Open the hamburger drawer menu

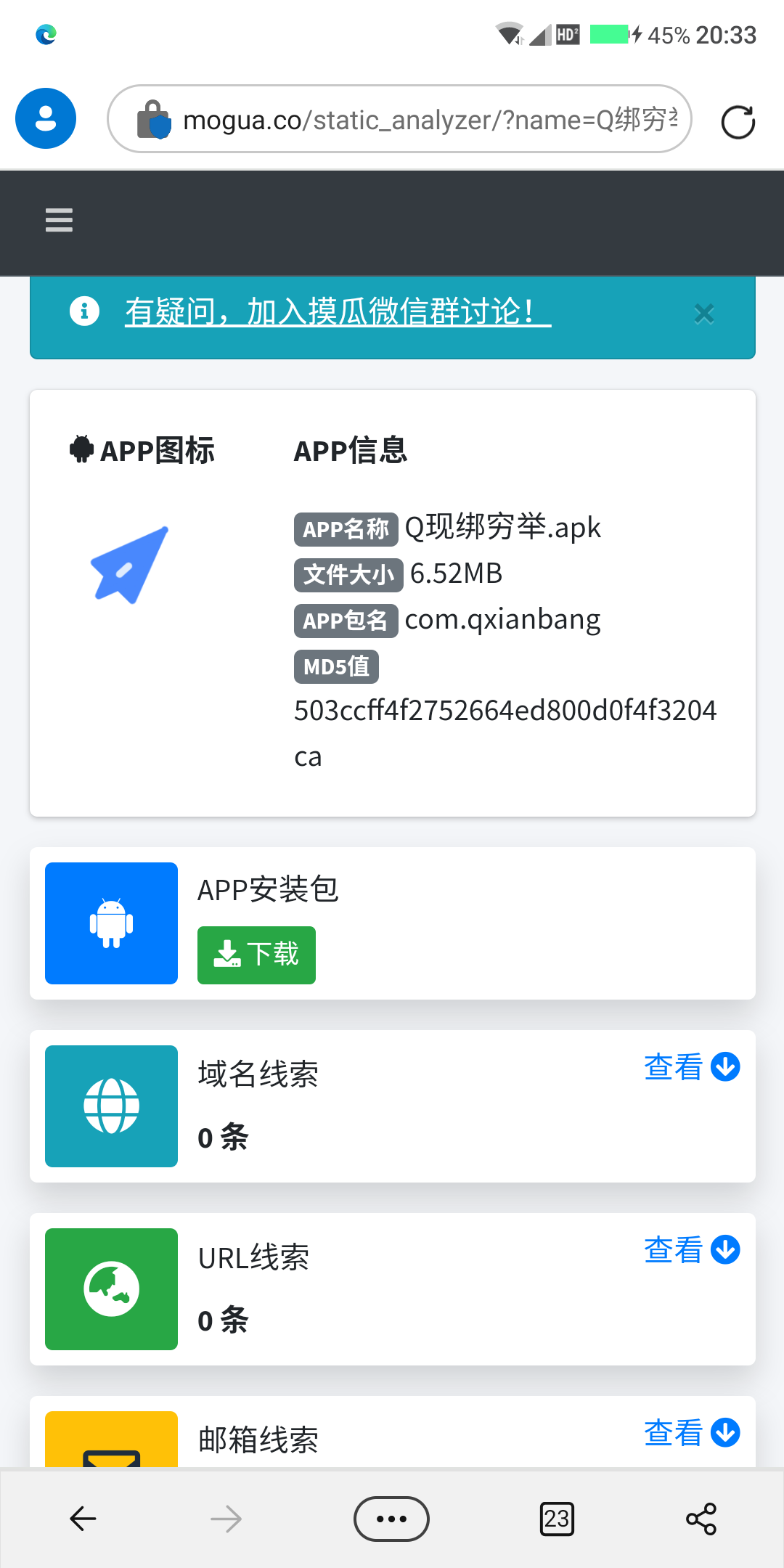pyautogui.click(x=59, y=220)
